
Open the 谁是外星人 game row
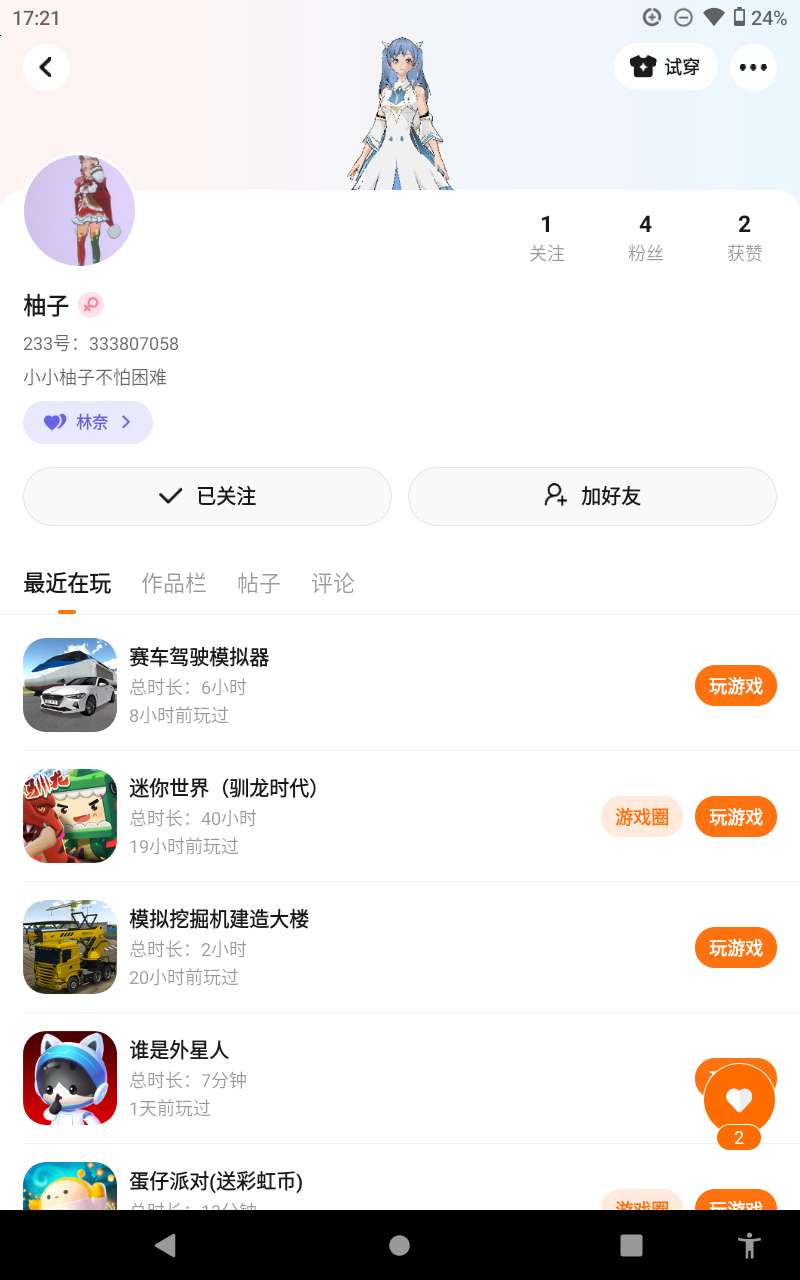(x=300, y=1078)
